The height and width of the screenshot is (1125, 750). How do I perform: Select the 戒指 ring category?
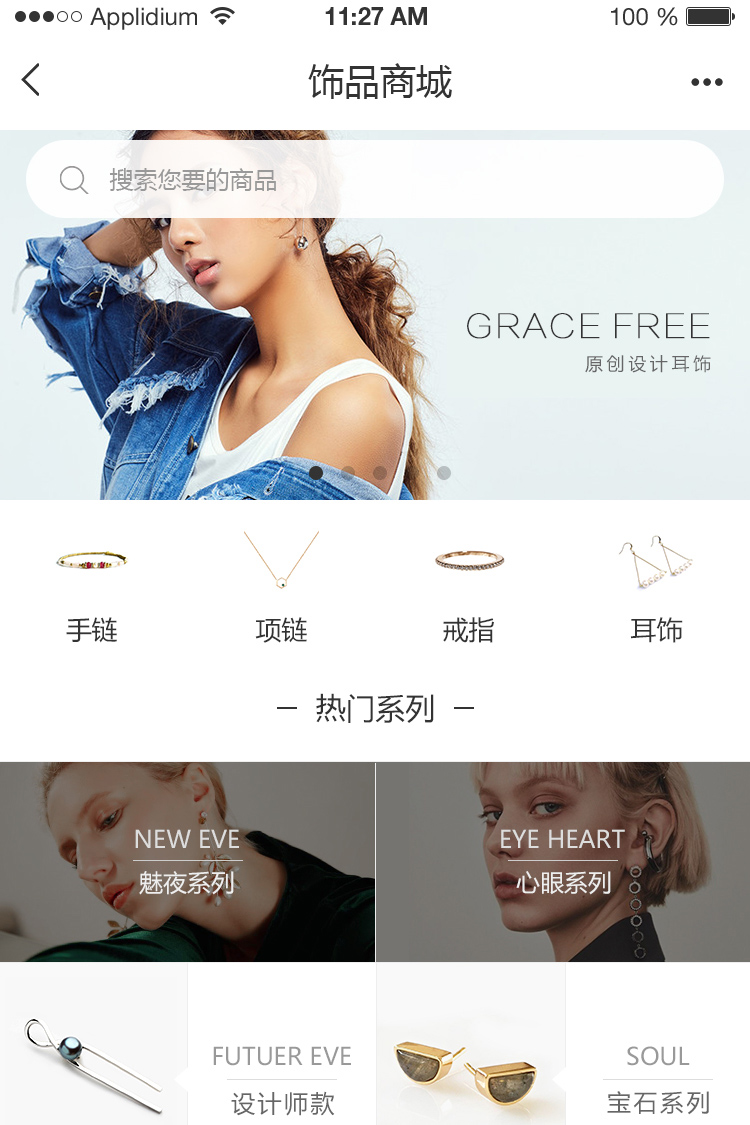[x=469, y=590]
